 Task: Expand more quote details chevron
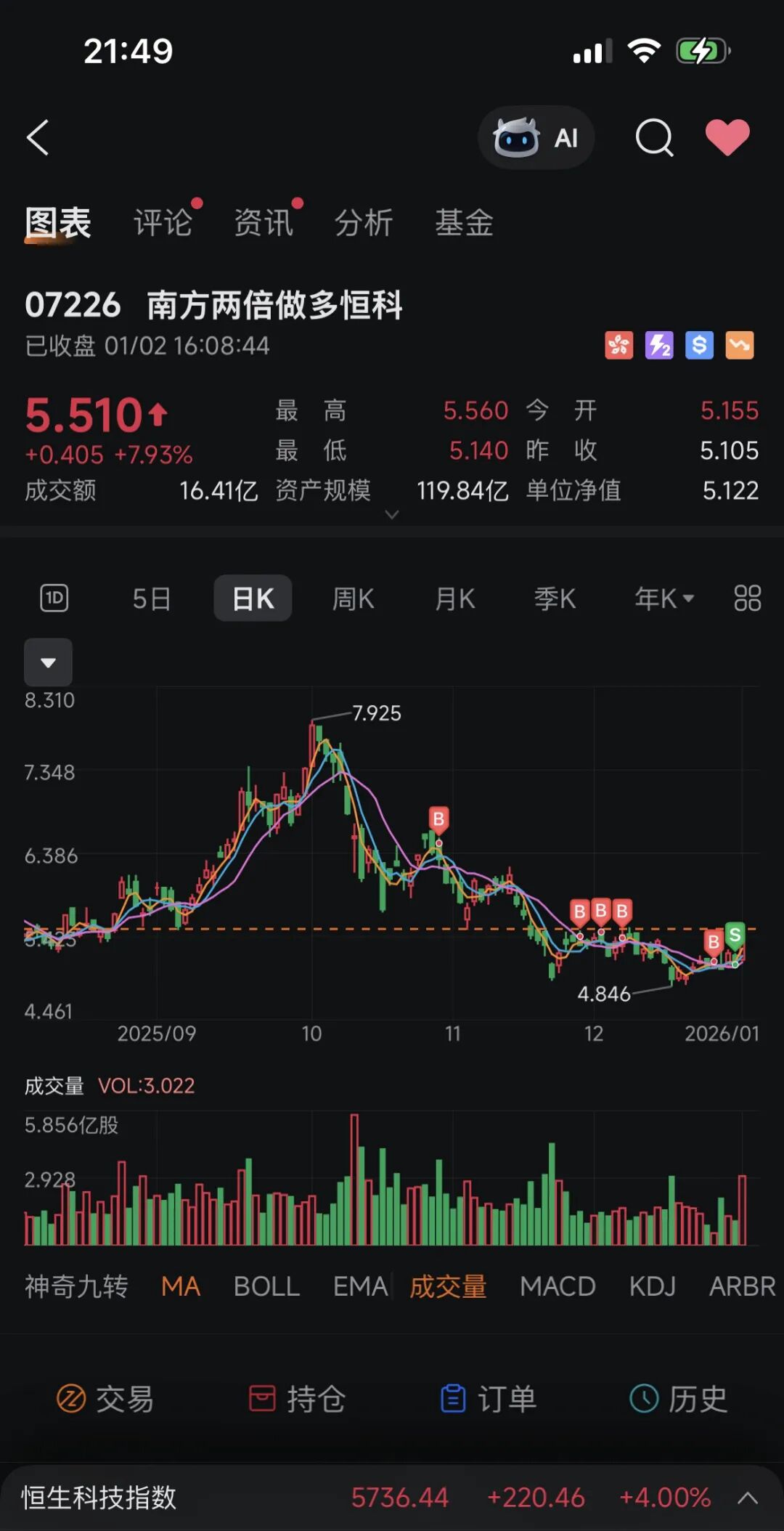coord(392,514)
